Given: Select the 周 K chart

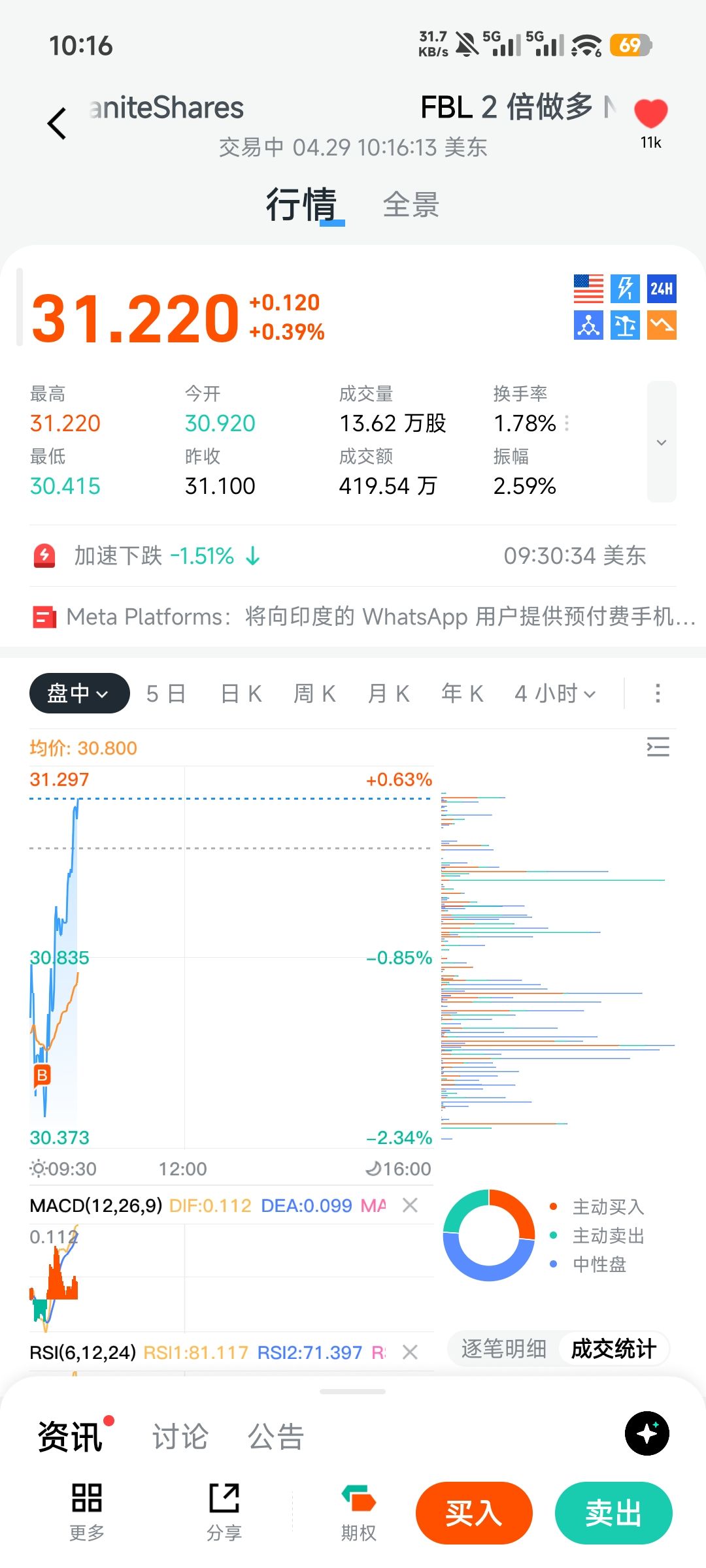Looking at the screenshot, I should pos(314,693).
